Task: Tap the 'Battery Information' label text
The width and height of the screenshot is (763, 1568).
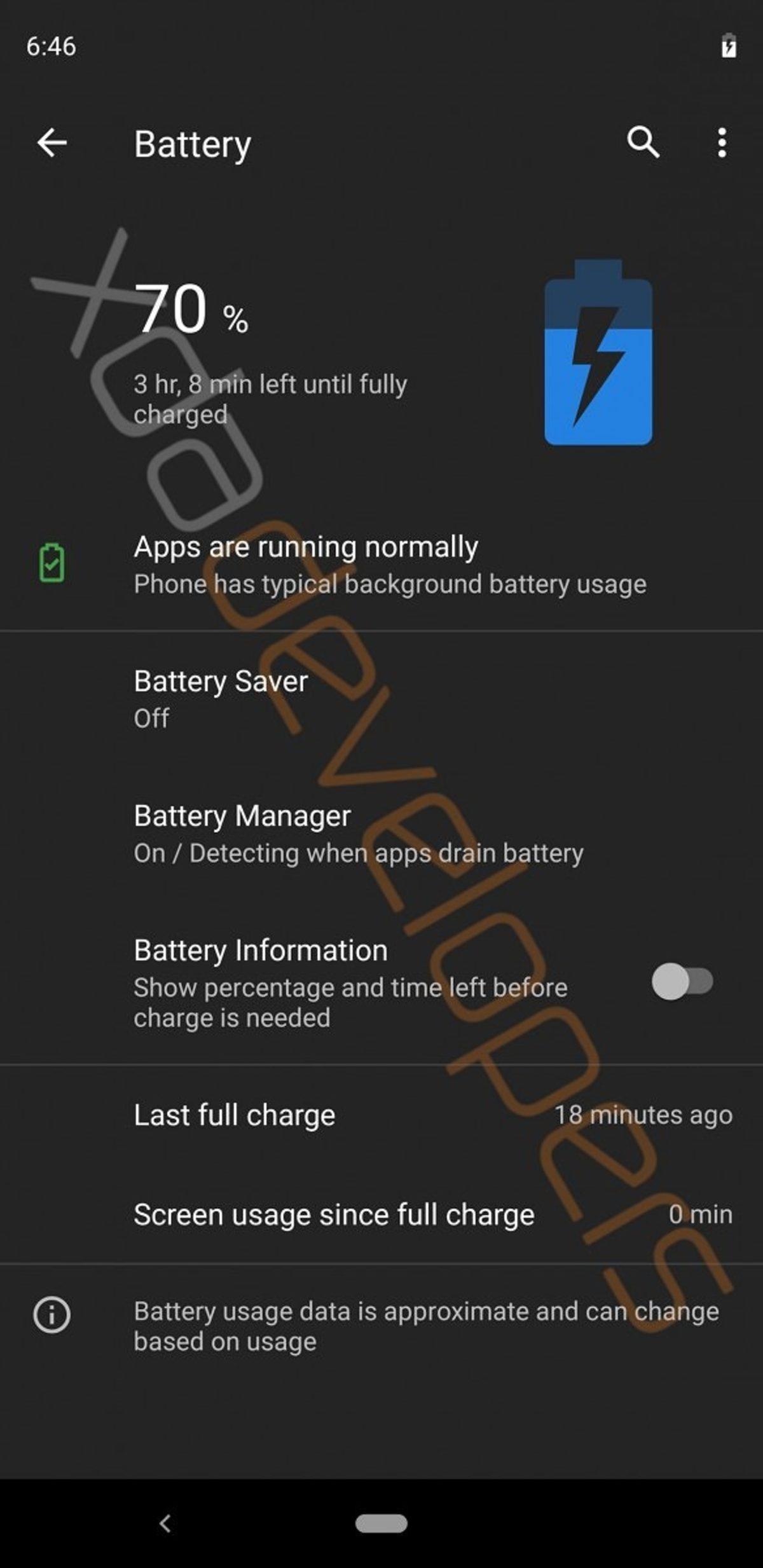Action: click(x=260, y=949)
